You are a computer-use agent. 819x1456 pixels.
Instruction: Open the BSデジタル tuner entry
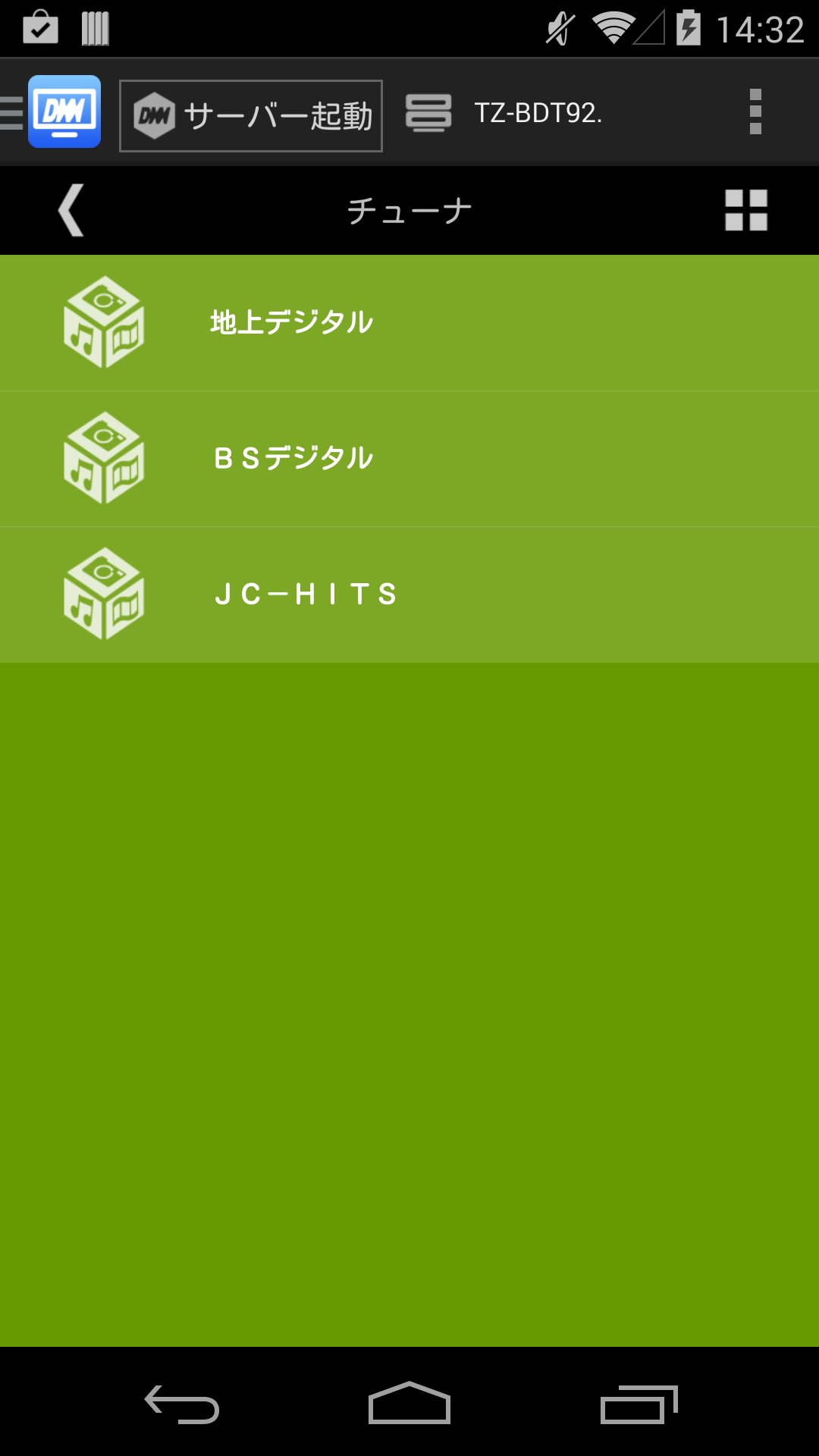(291, 457)
